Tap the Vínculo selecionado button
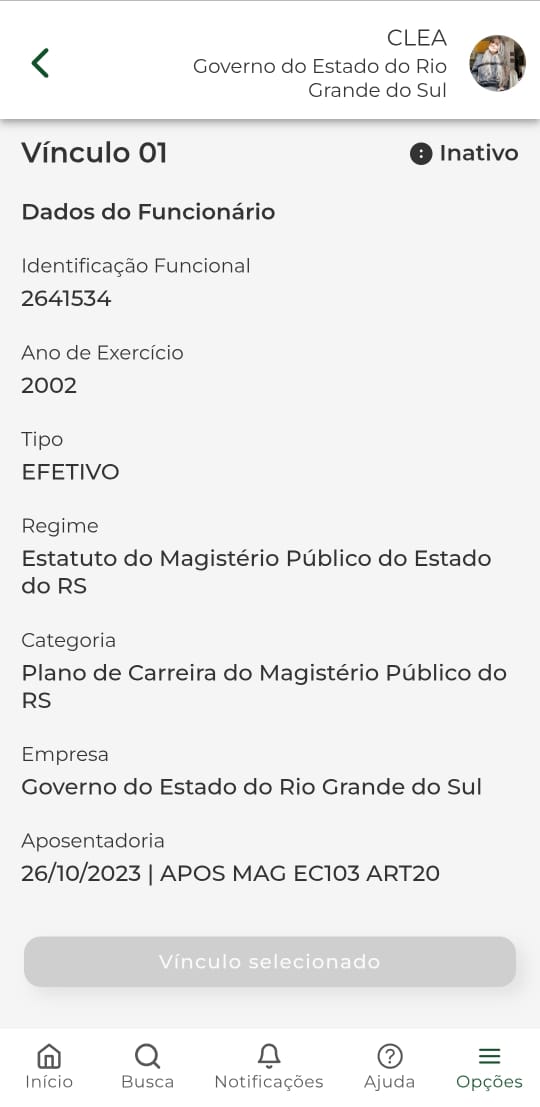This screenshot has height=1107, width=540. (270, 962)
